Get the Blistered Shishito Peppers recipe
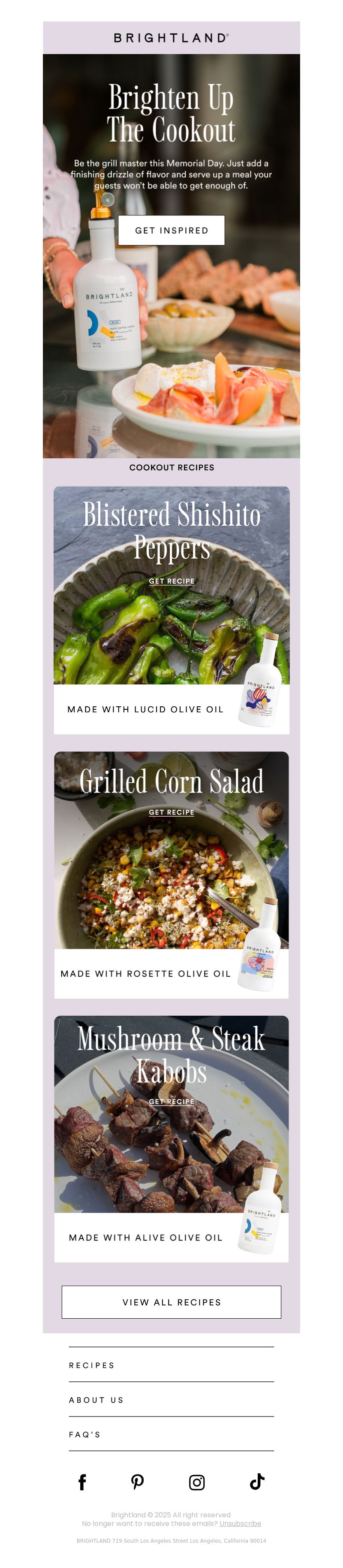The height and width of the screenshot is (1568, 343). 171,581
